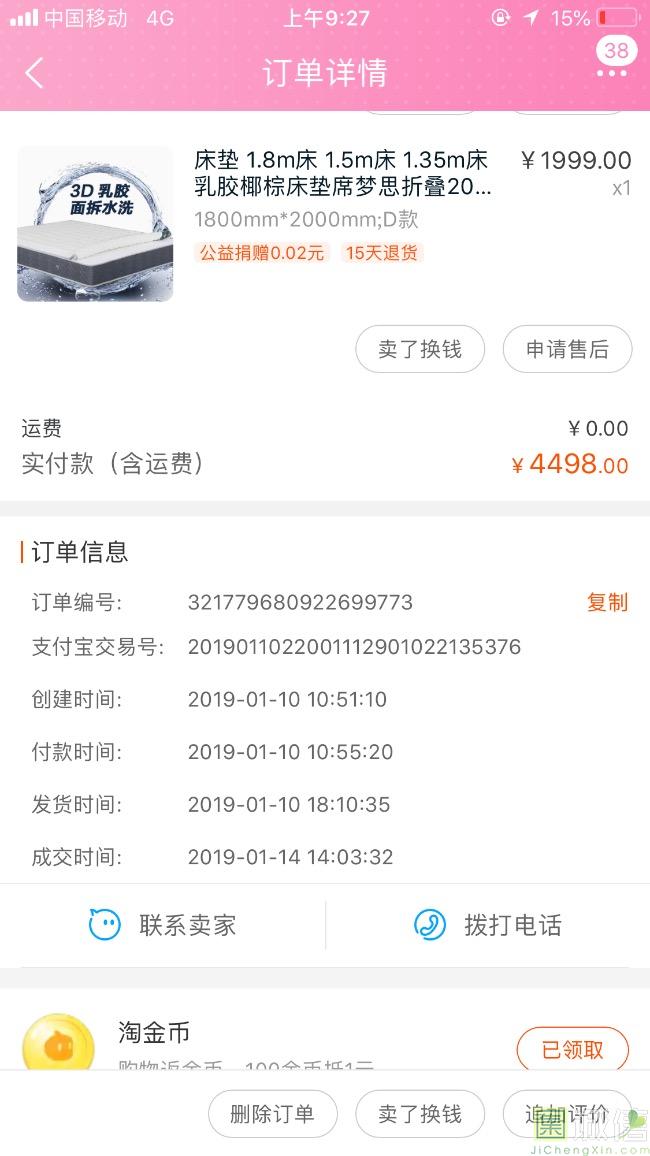Add a follow-up review via 追加评价
The image size is (650, 1156).
coord(567,1114)
